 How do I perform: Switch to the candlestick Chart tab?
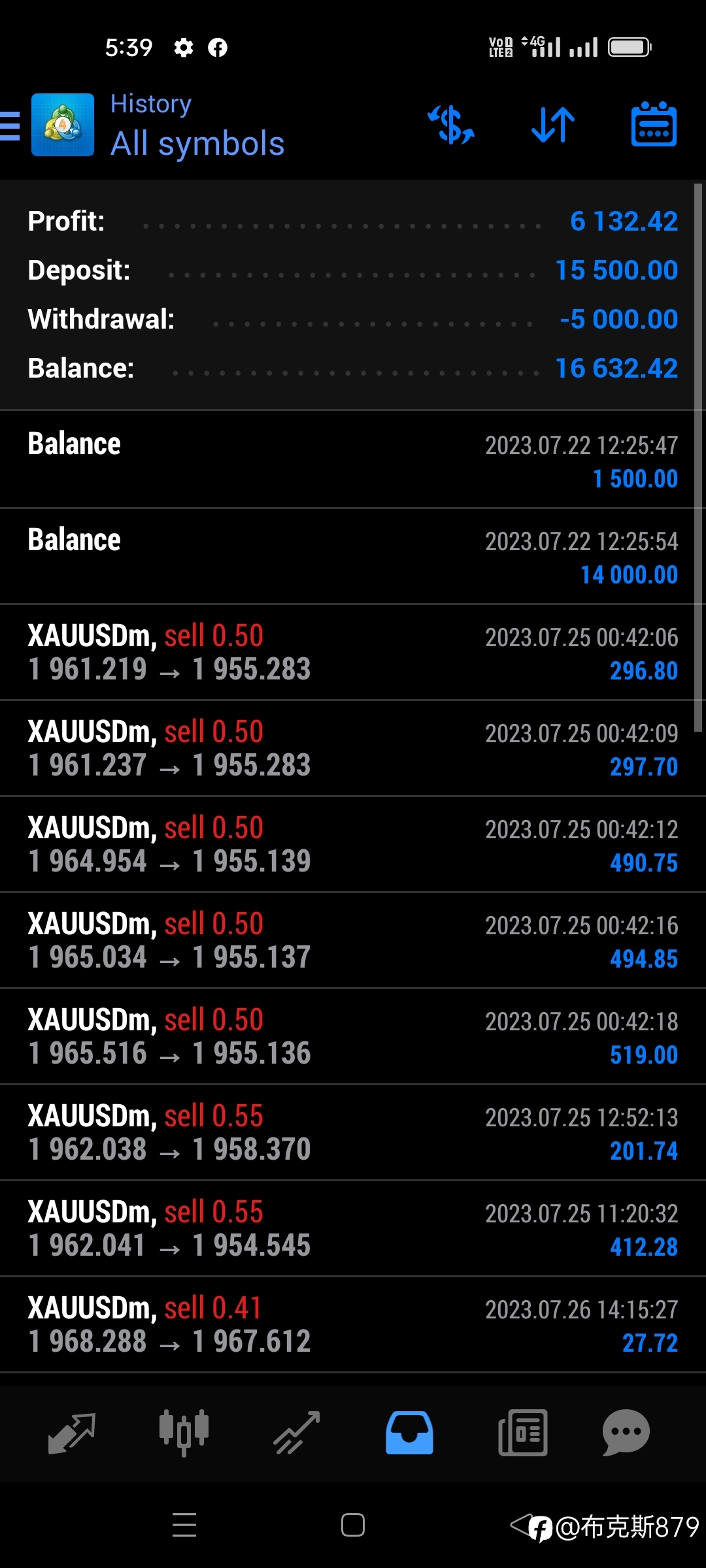click(184, 1433)
